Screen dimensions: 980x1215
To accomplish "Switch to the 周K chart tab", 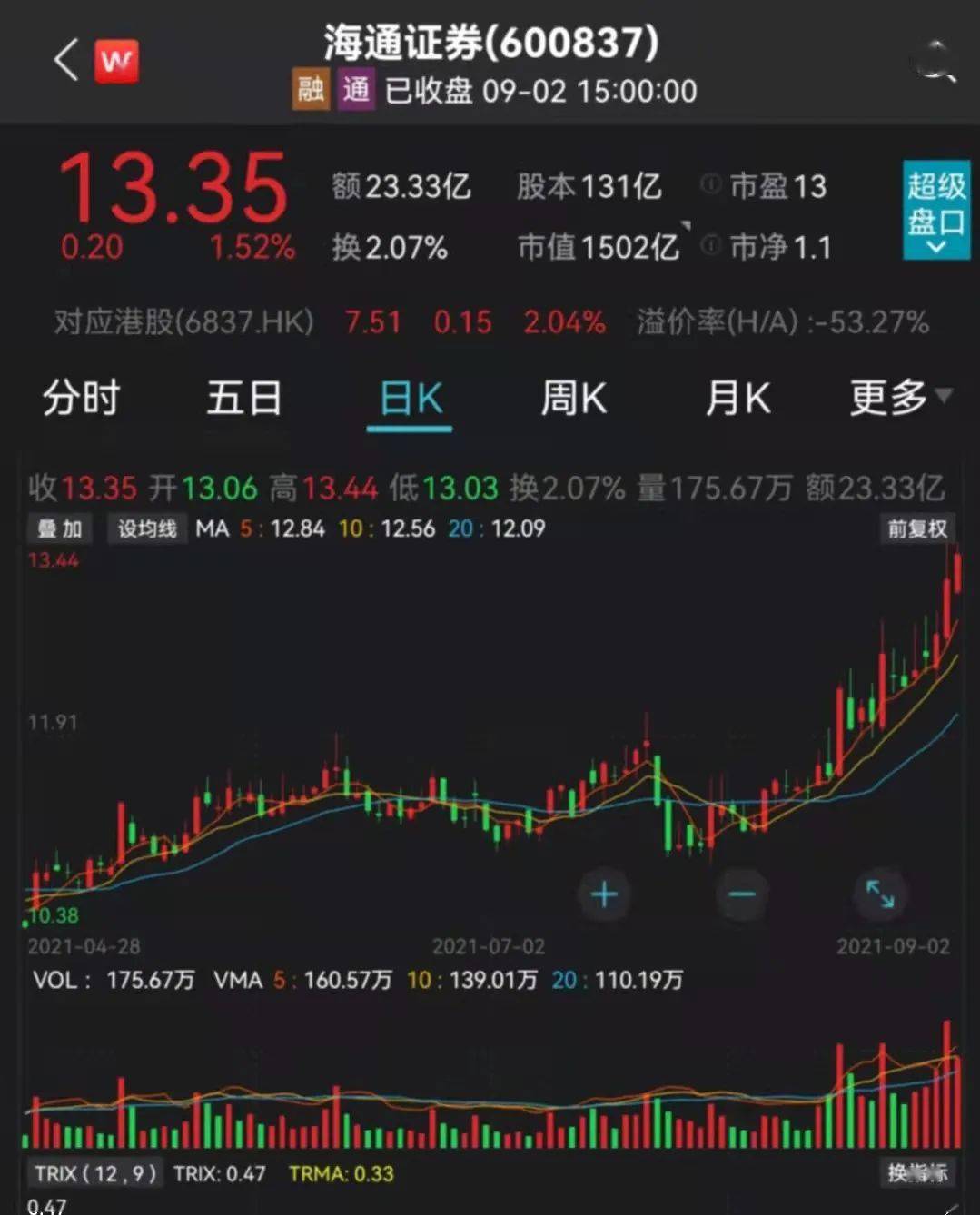I will [574, 398].
